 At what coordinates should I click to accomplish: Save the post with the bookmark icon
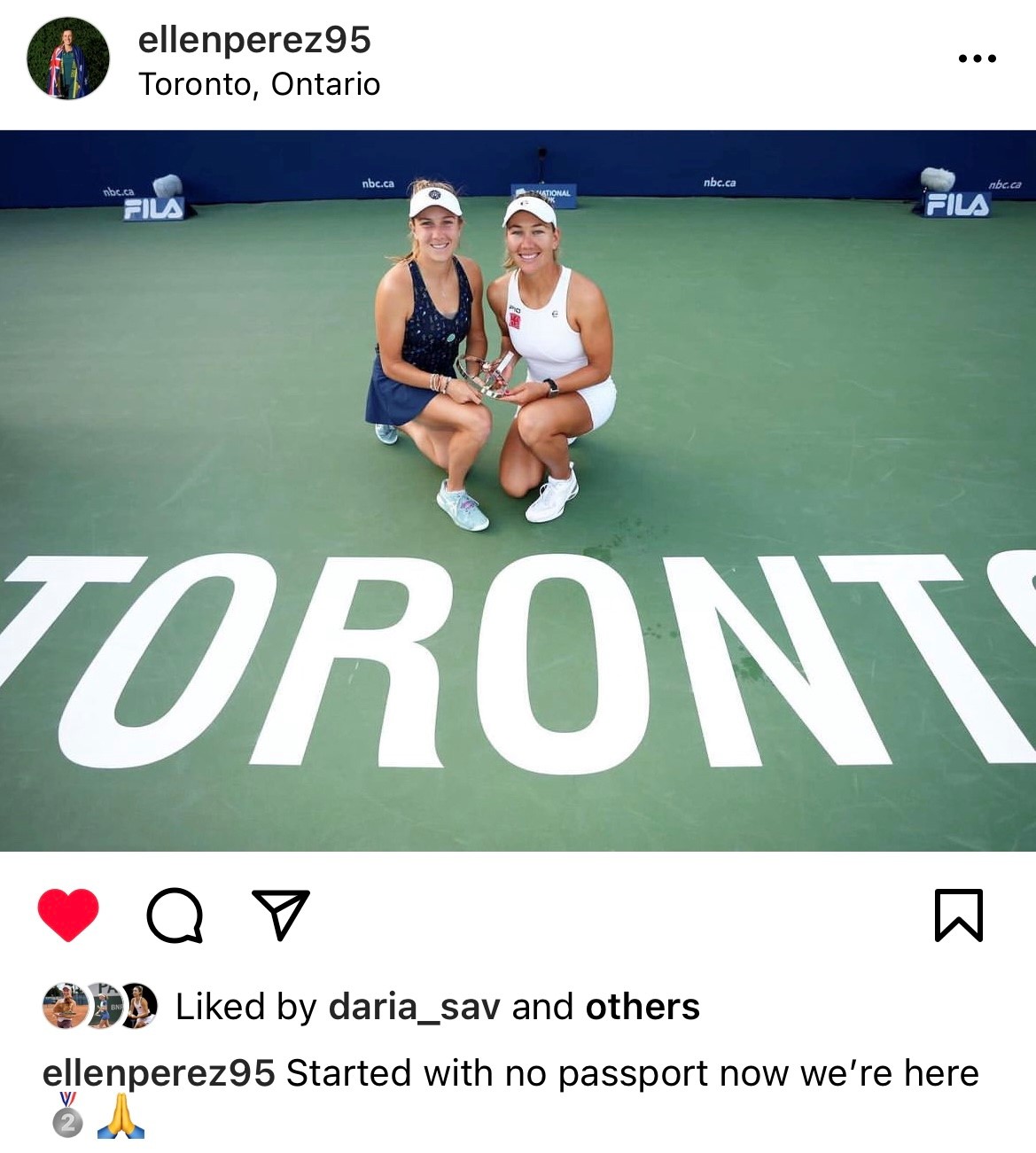pyautogui.click(x=959, y=915)
